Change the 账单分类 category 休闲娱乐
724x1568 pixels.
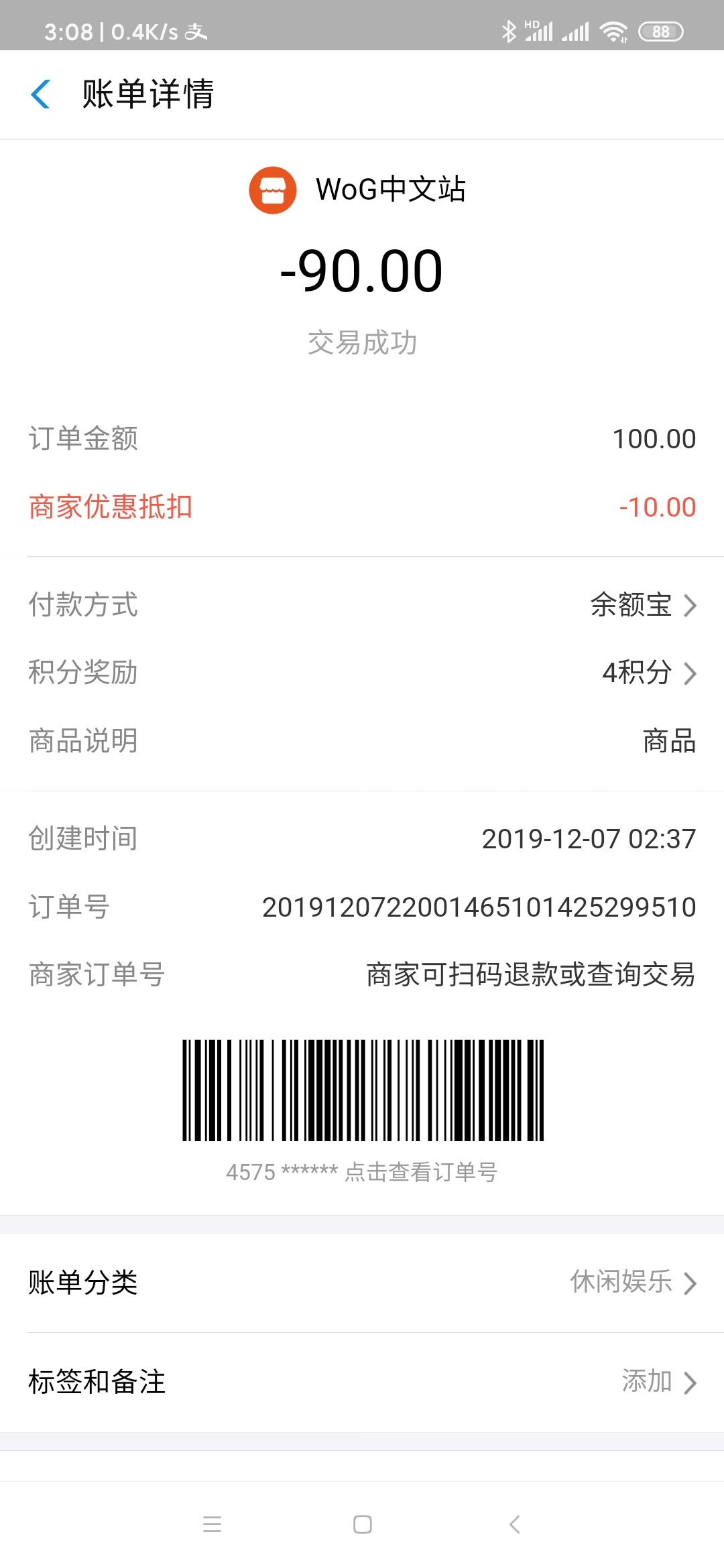tap(632, 1283)
